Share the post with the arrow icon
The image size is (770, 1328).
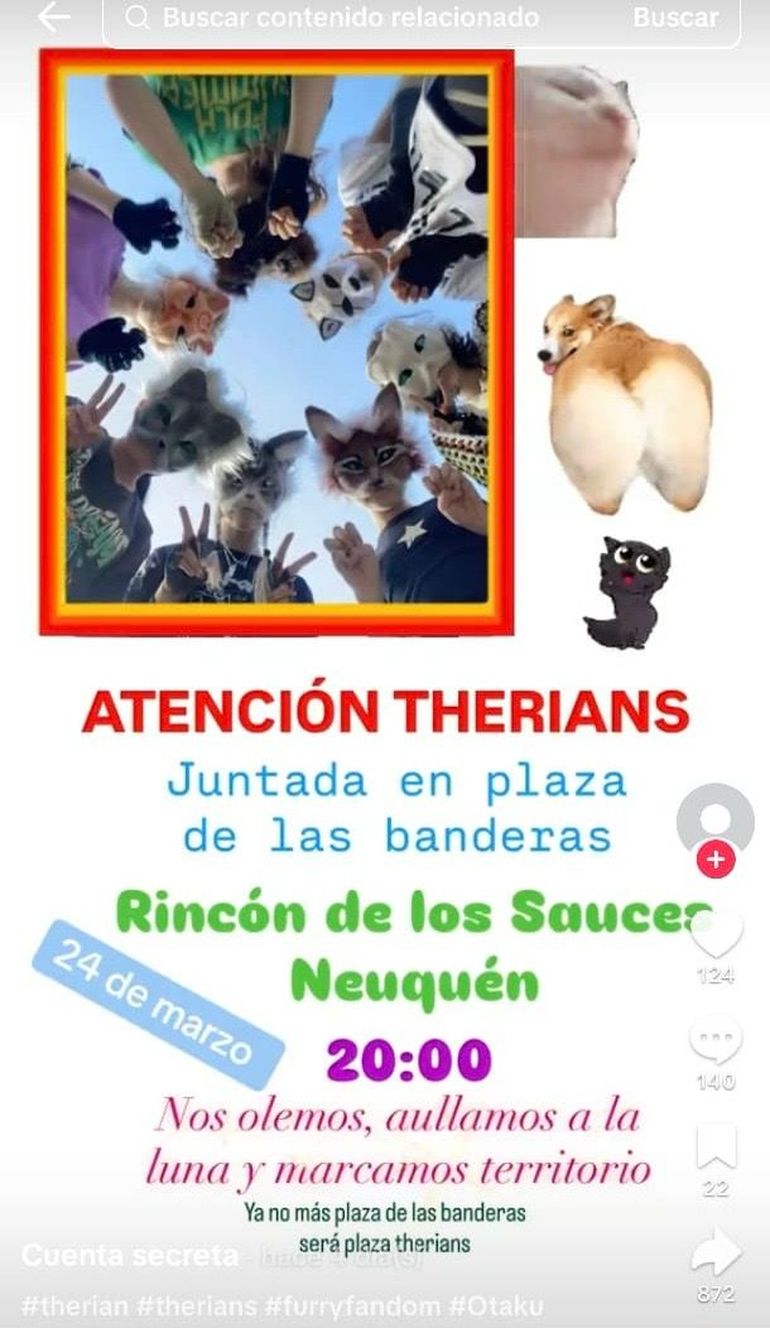716,1254
